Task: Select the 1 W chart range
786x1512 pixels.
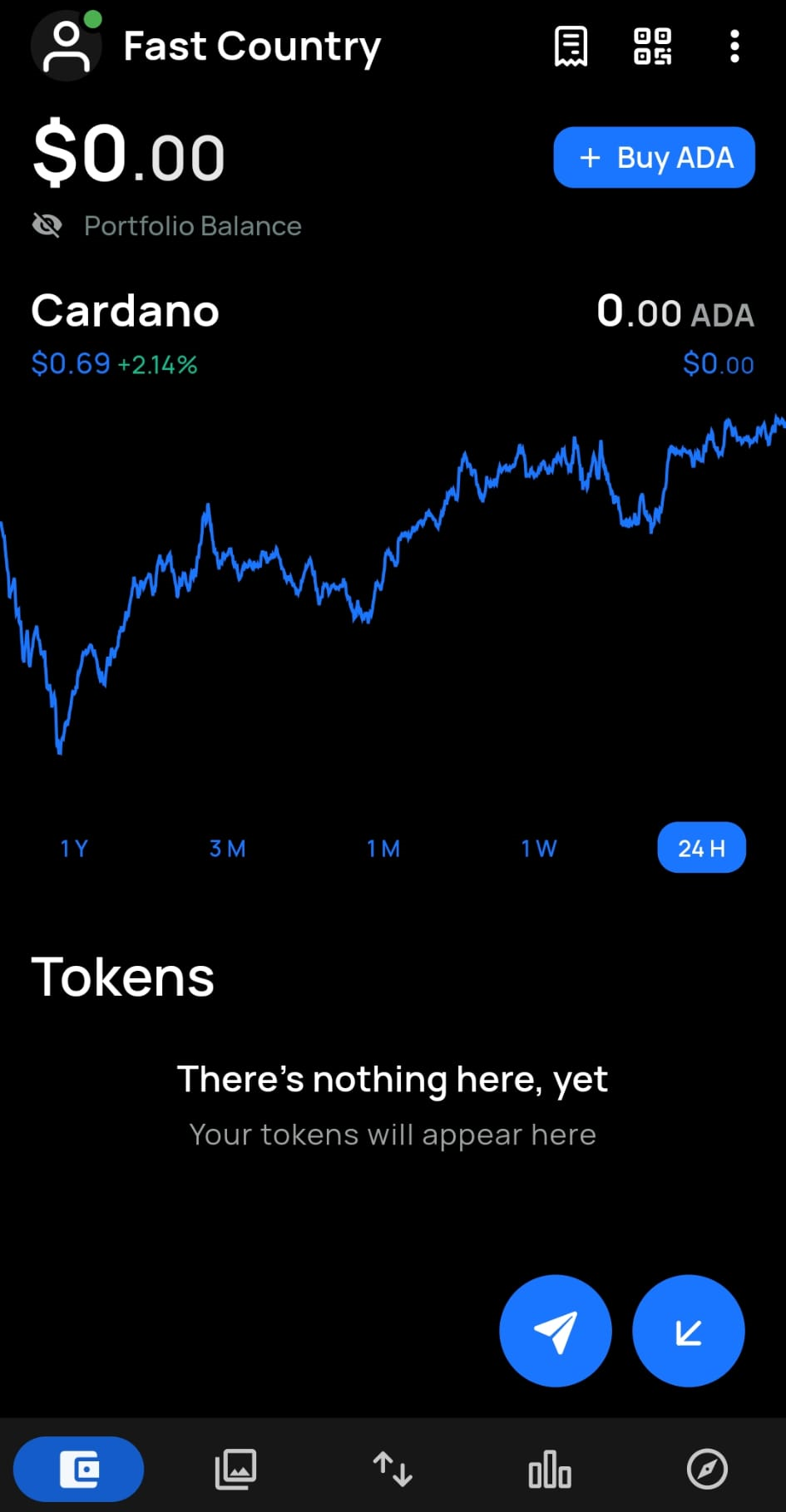Action: 539,848
